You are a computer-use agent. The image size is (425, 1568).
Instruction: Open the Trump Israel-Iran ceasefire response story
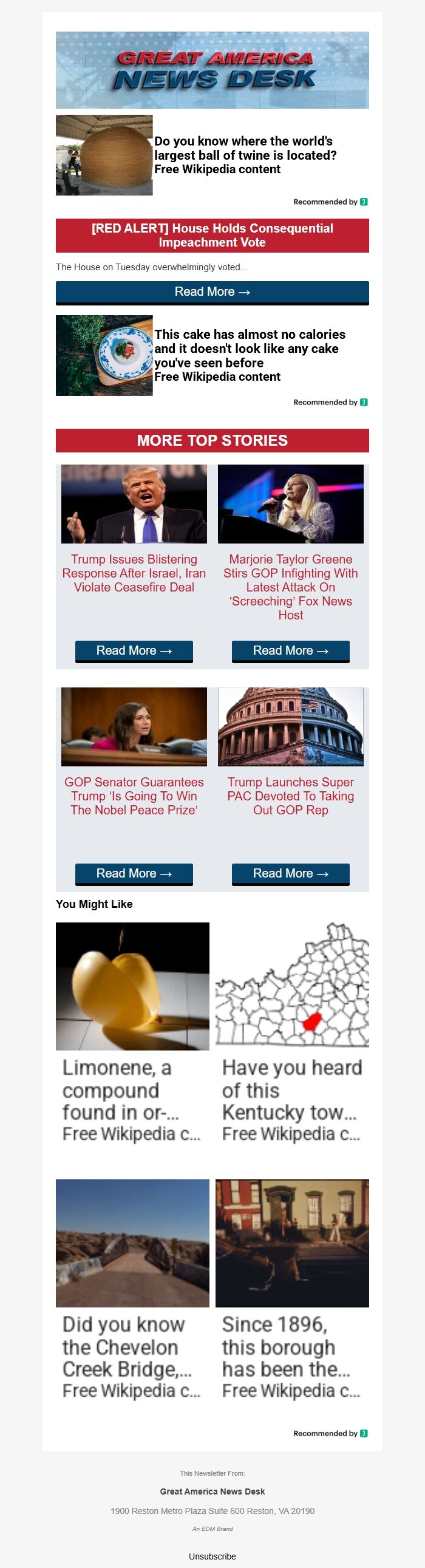pyautogui.click(x=134, y=573)
